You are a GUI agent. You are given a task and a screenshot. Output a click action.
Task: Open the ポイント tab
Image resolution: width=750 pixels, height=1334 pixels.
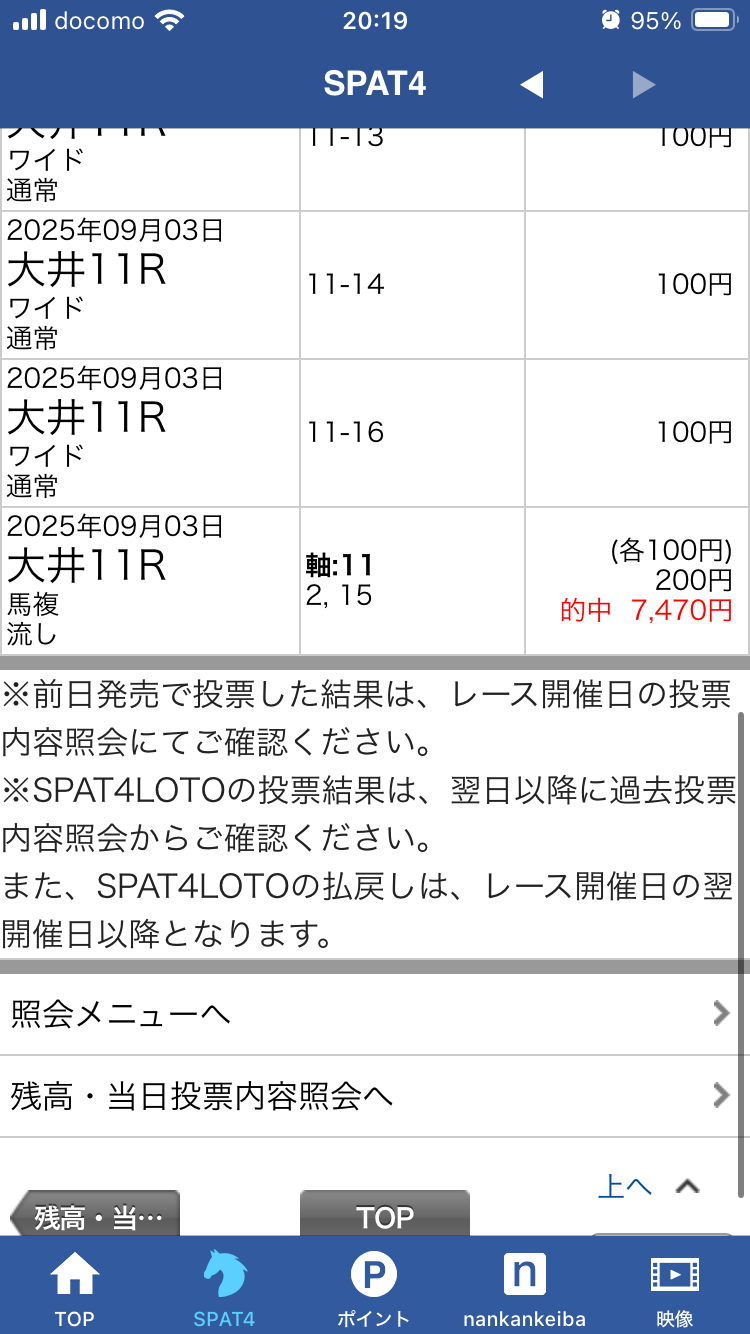coord(373,1288)
